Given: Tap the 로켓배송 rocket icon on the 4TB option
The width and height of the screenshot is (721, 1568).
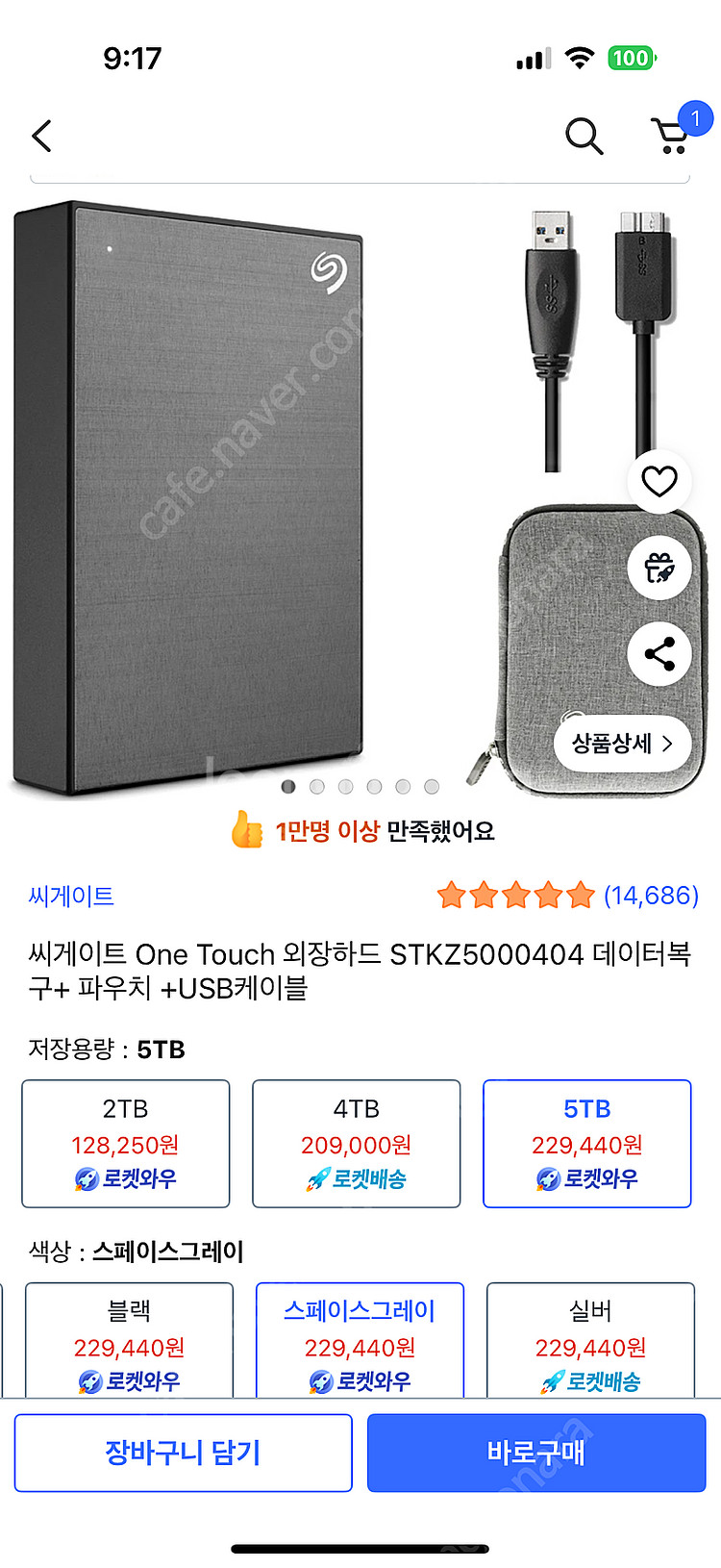Looking at the screenshot, I should point(317,1178).
